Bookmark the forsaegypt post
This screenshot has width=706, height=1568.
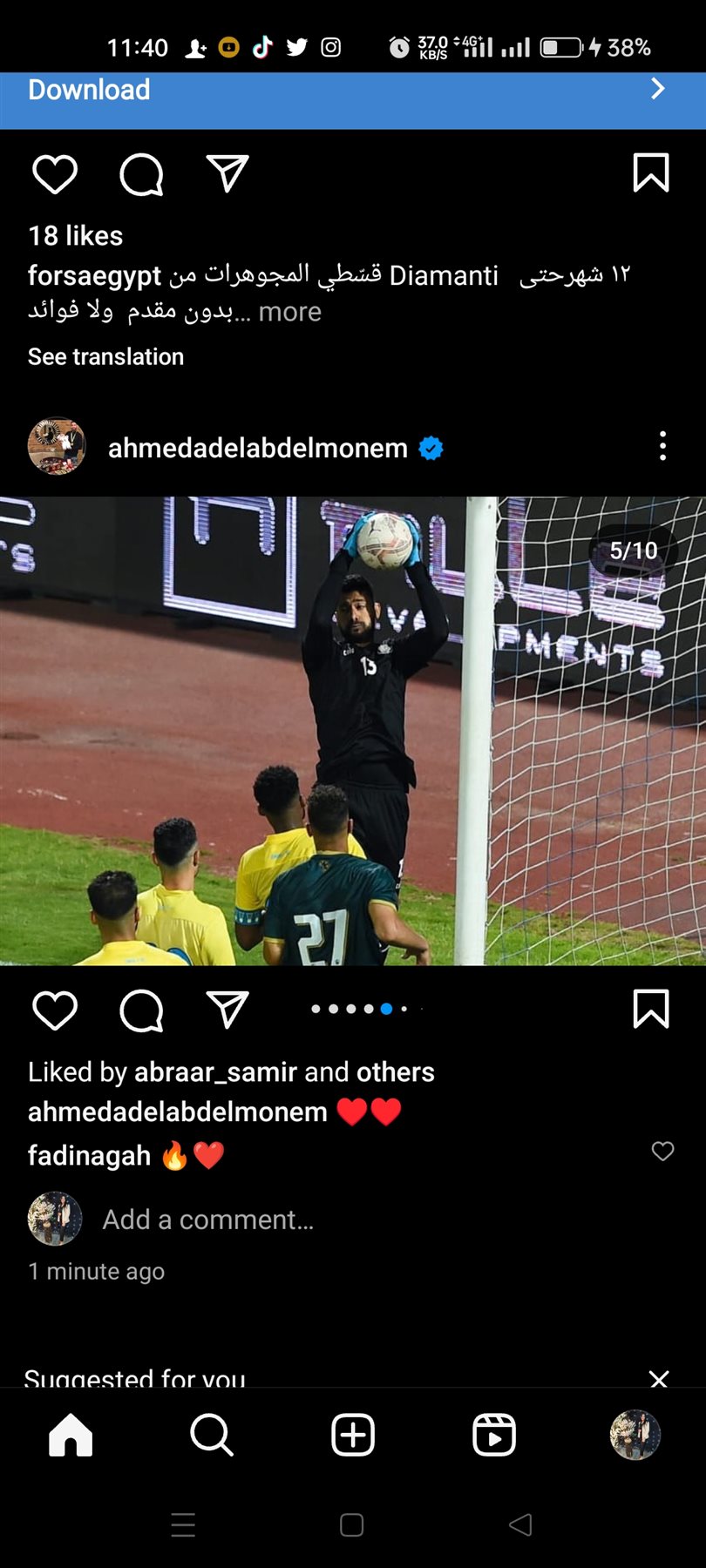pos(650,172)
